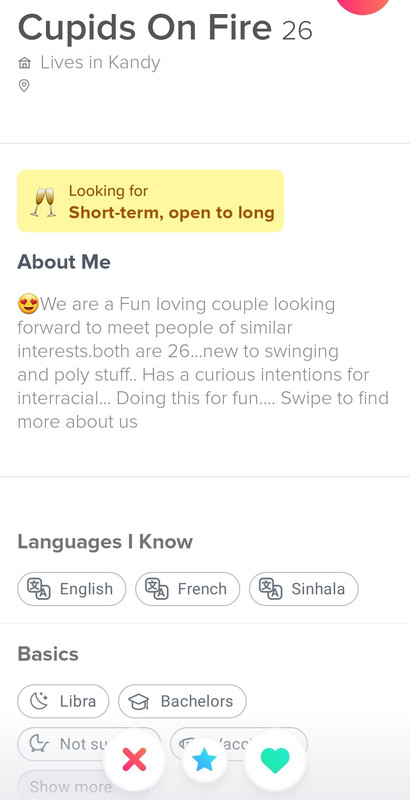Select the Libra chip under Basics
Image resolution: width=410 pixels, height=800 pixels.
63,701
